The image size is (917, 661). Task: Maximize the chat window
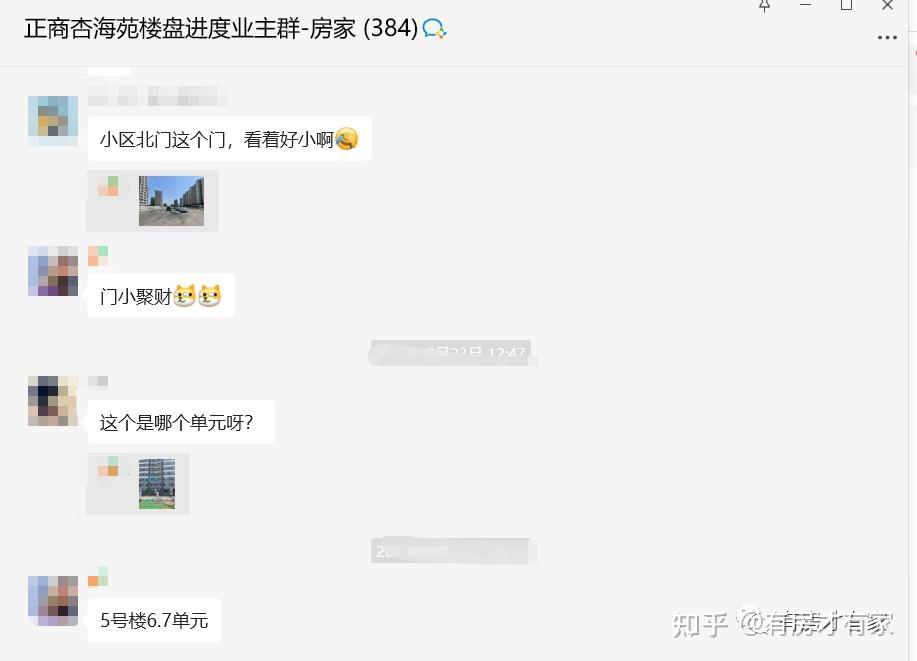point(846,6)
